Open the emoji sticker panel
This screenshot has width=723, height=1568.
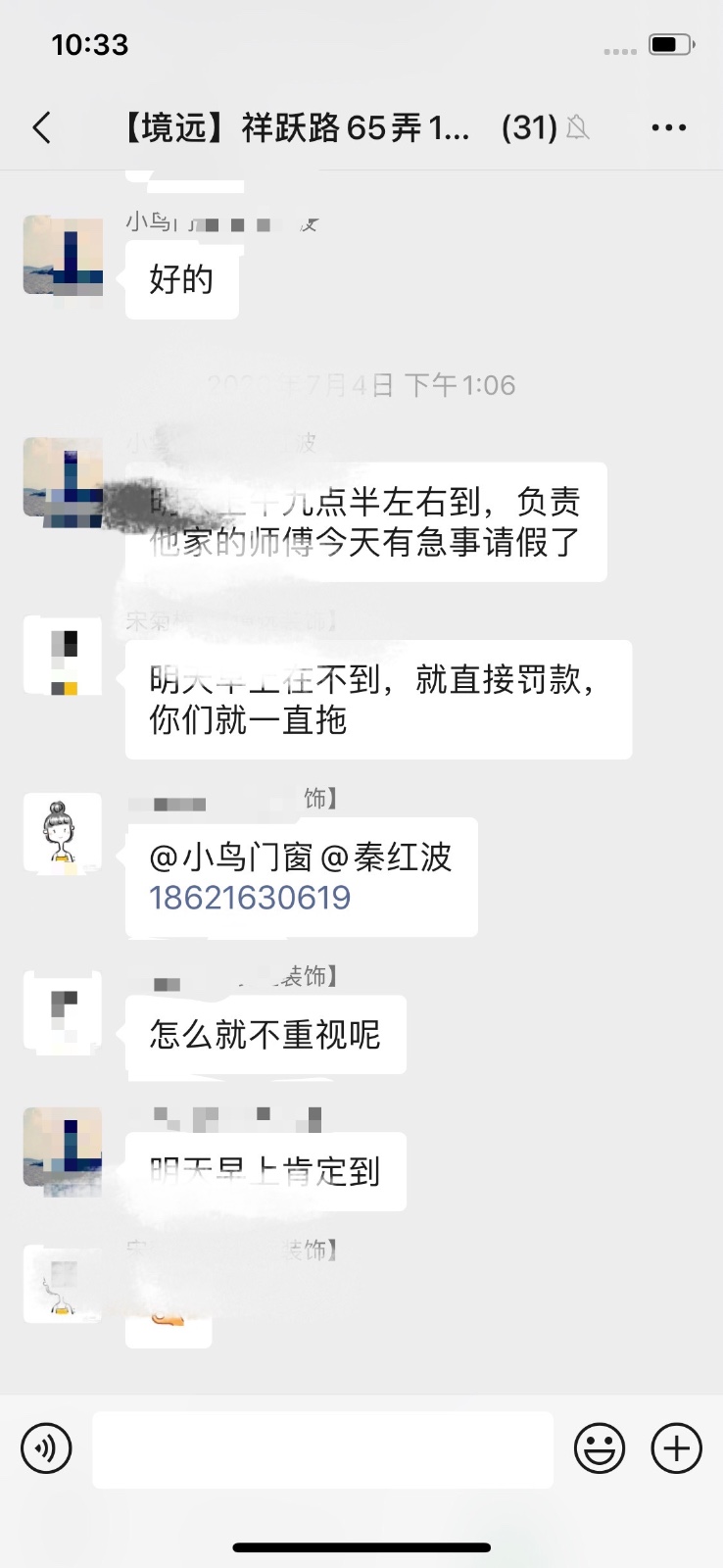click(599, 1448)
